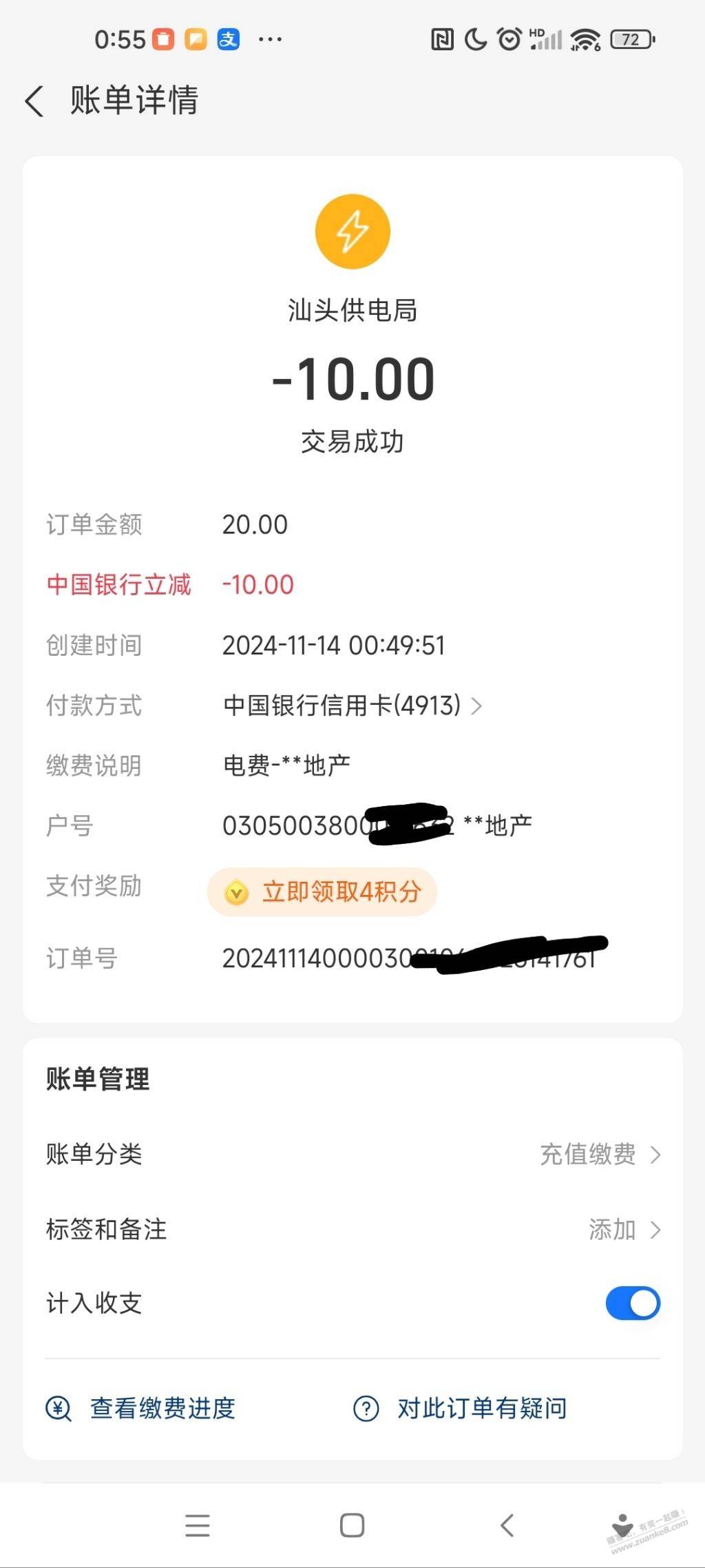Toggle the 计入收支 switch off
The height and width of the screenshot is (1568, 705).
coord(633,1303)
